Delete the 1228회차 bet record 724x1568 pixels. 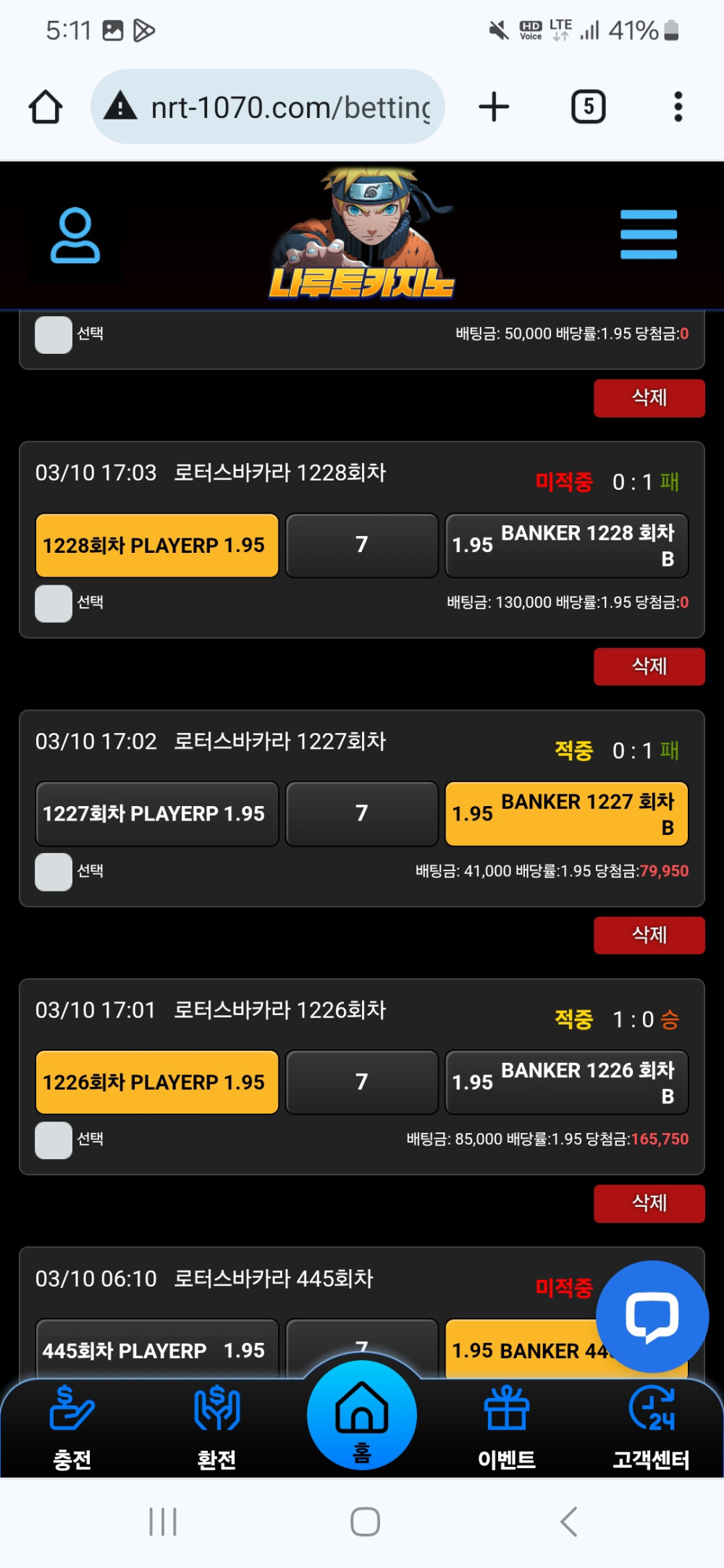pos(649,666)
